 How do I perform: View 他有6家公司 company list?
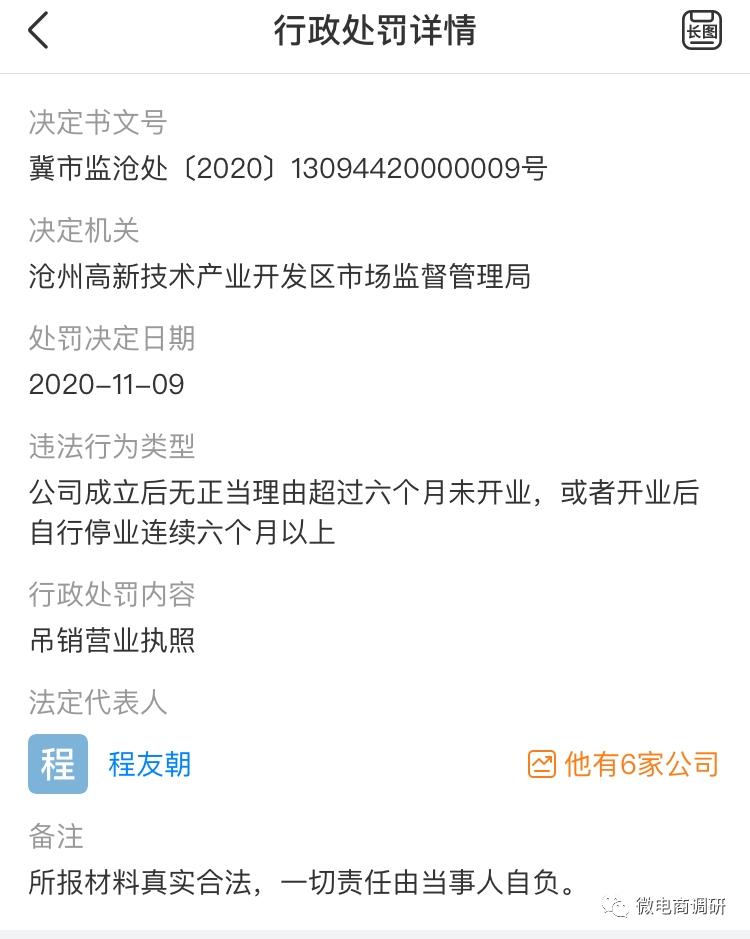[x=624, y=765]
